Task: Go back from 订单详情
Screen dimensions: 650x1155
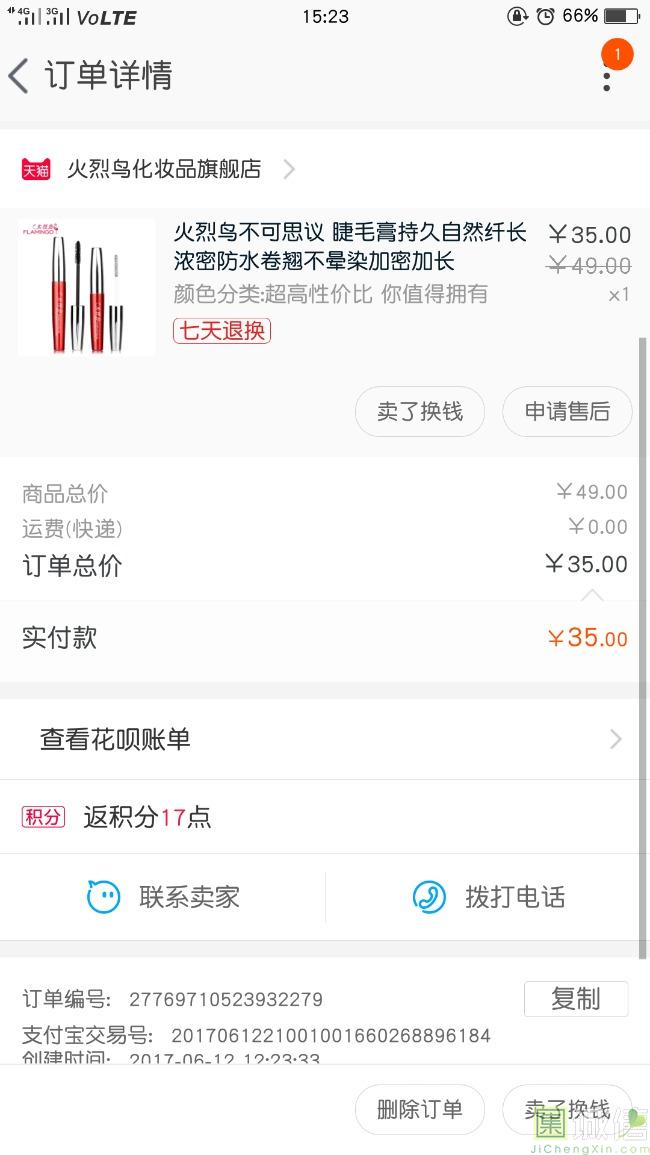Action: [18, 76]
